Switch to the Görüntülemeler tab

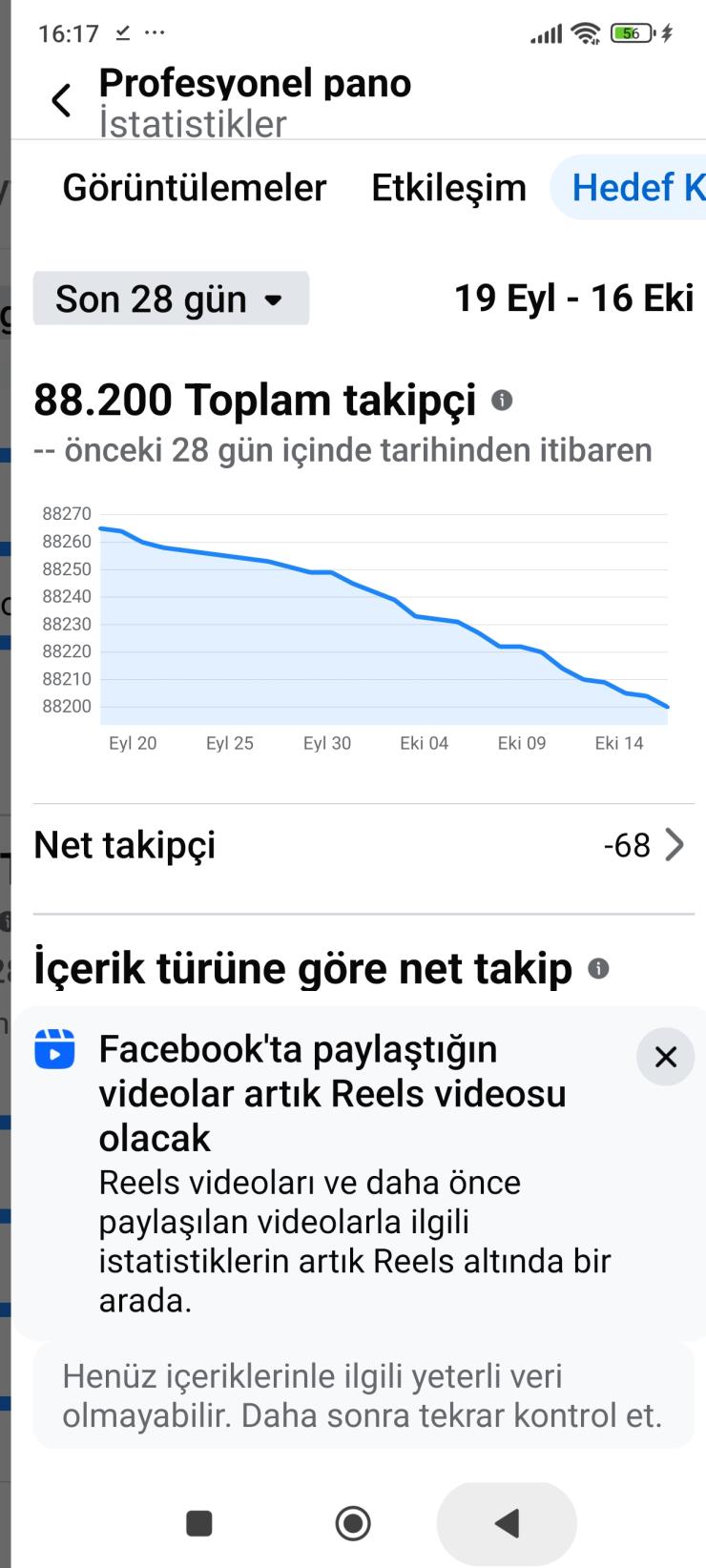coord(195,188)
